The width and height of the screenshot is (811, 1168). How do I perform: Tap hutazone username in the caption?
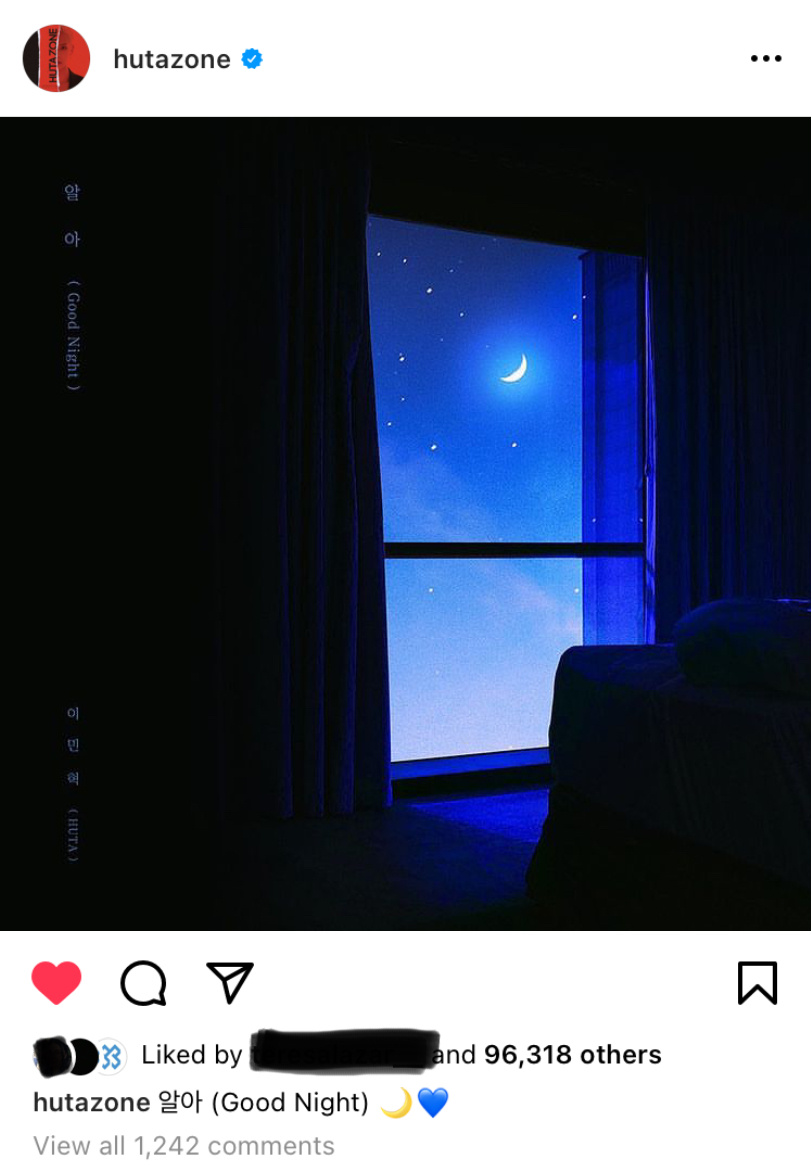coord(90,1102)
